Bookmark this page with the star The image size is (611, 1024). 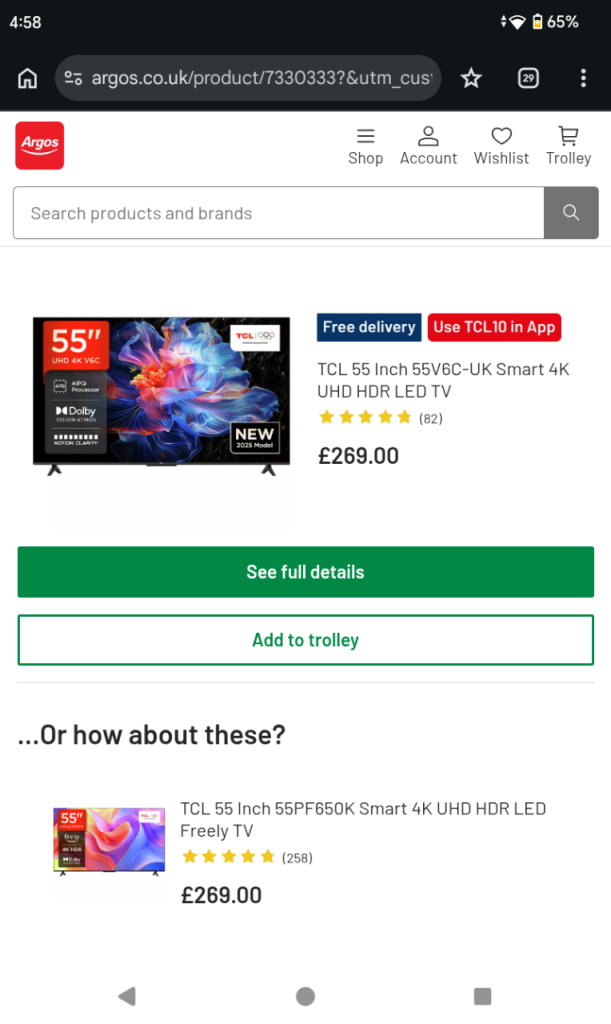click(471, 78)
